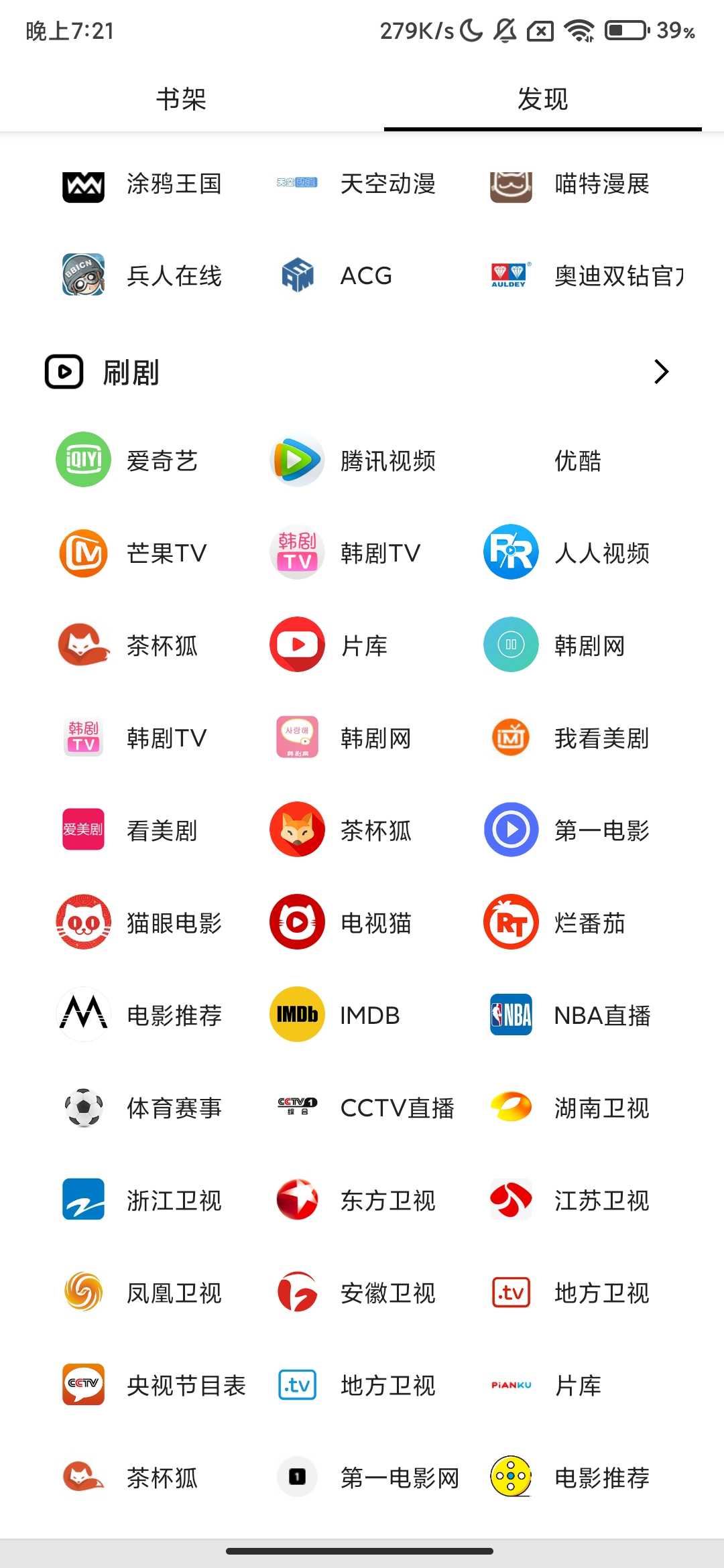The width and height of the screenshot is (724, 1568).
Task: Open 烂番茄 via the RT icon
Action: tap(510, 922)
